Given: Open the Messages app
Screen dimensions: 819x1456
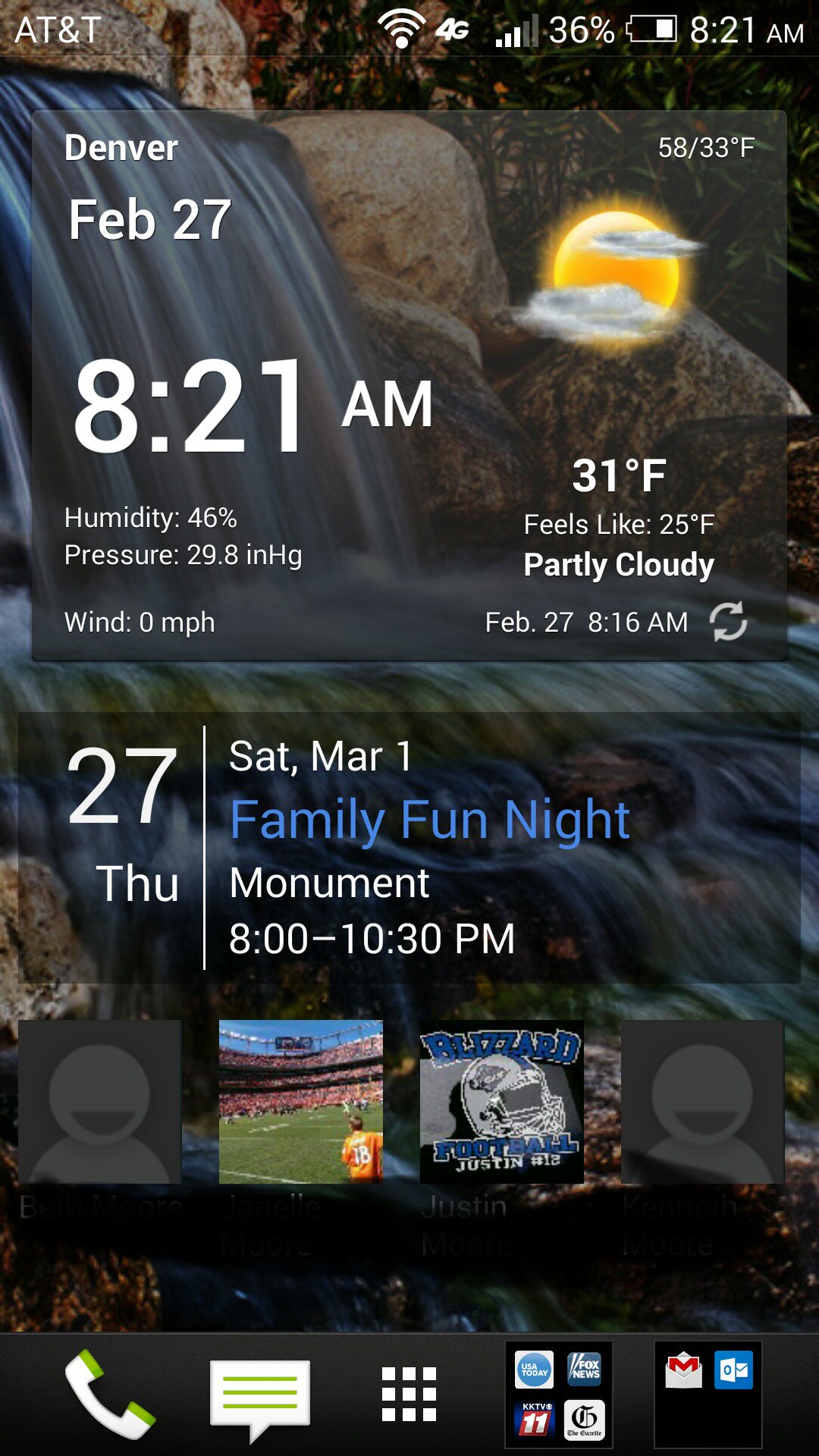Looking at the screenshot, I should (x=259, y=1394).
